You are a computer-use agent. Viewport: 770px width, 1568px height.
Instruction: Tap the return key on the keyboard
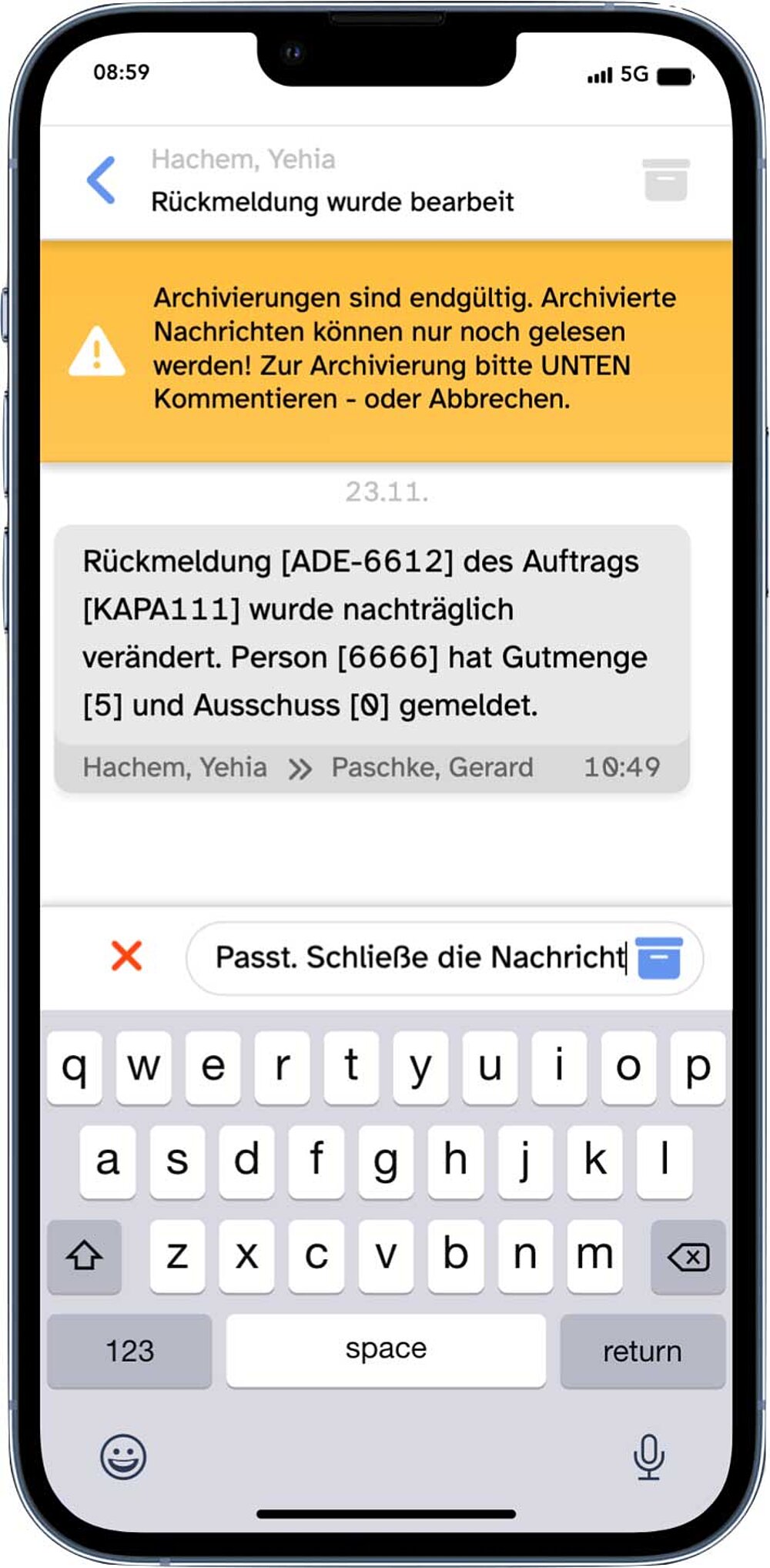[x=642, y=1351]
